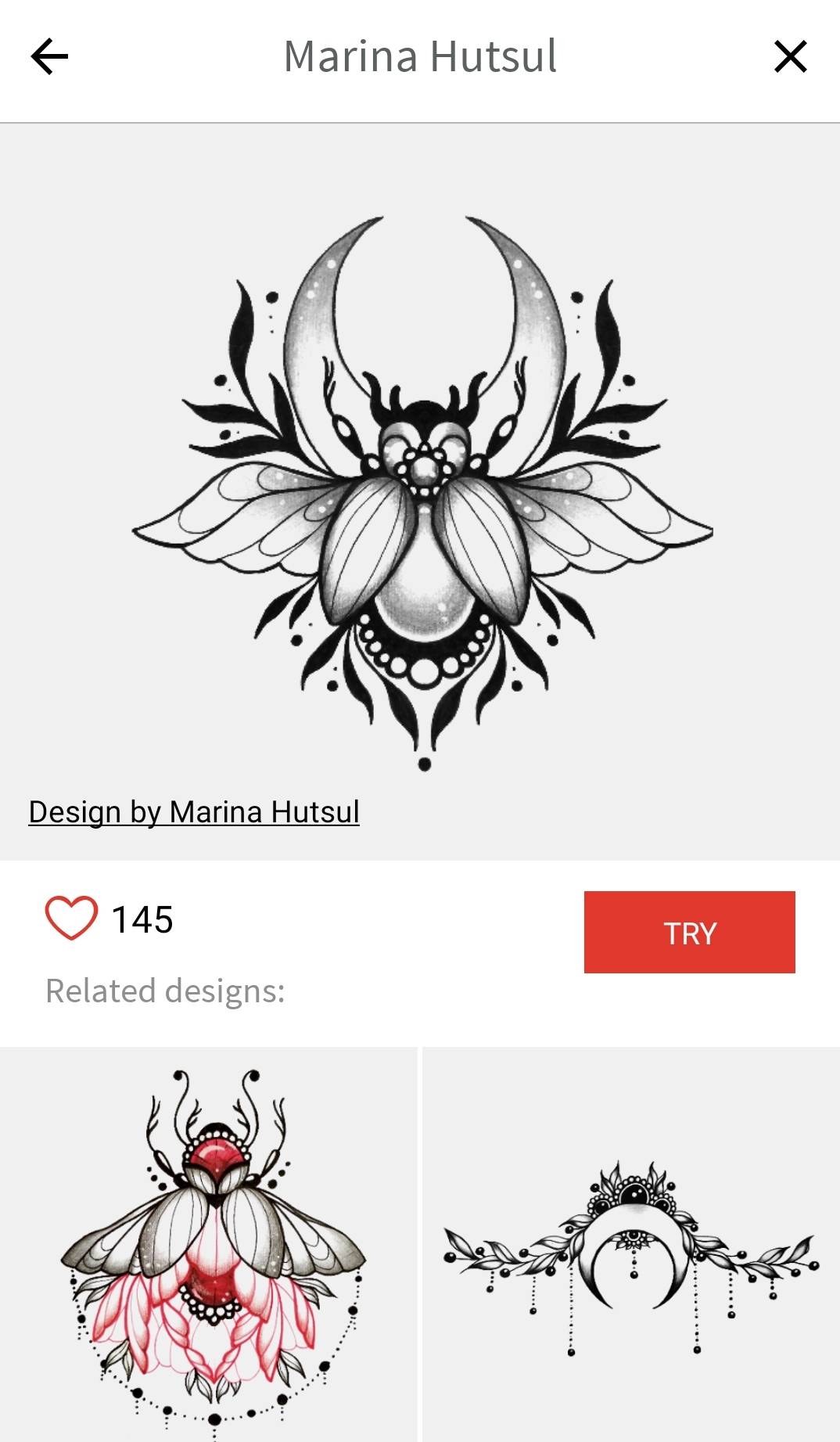Go back using the arrow icon
This screenshot has width=840, height=1442.
[x=49, y=57]
